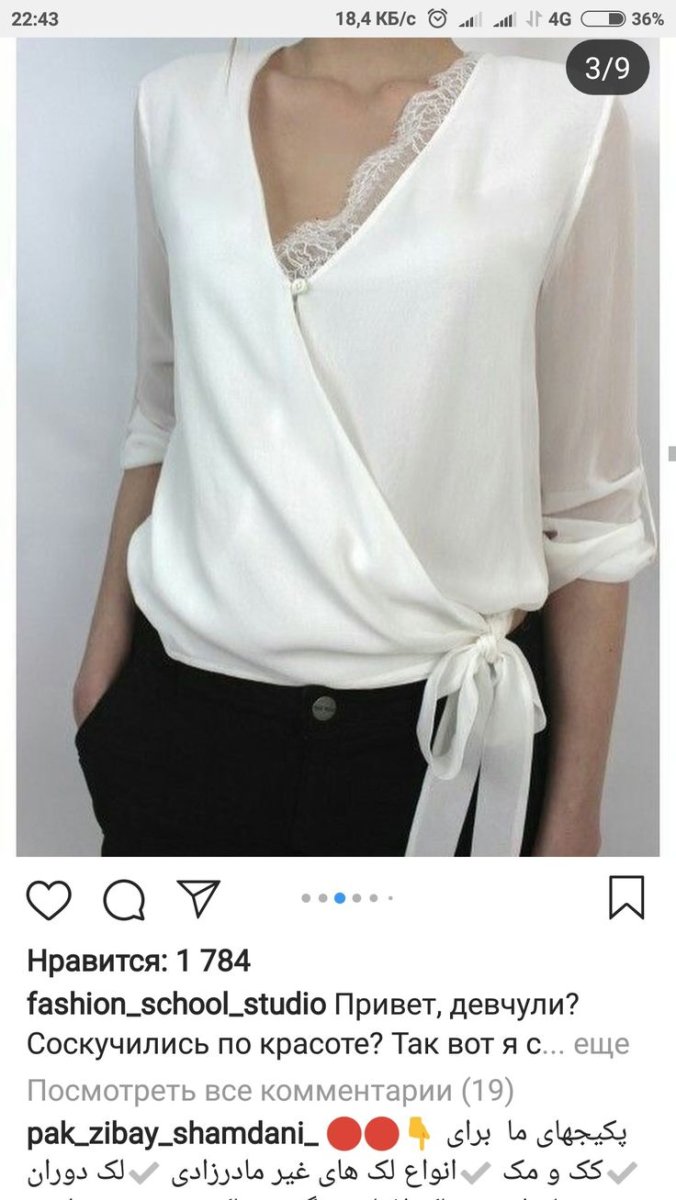The width and height of the screenshot is (676, 1200).
Task: Like the fashion_school_studio post
Action: [x=48, y=898]
